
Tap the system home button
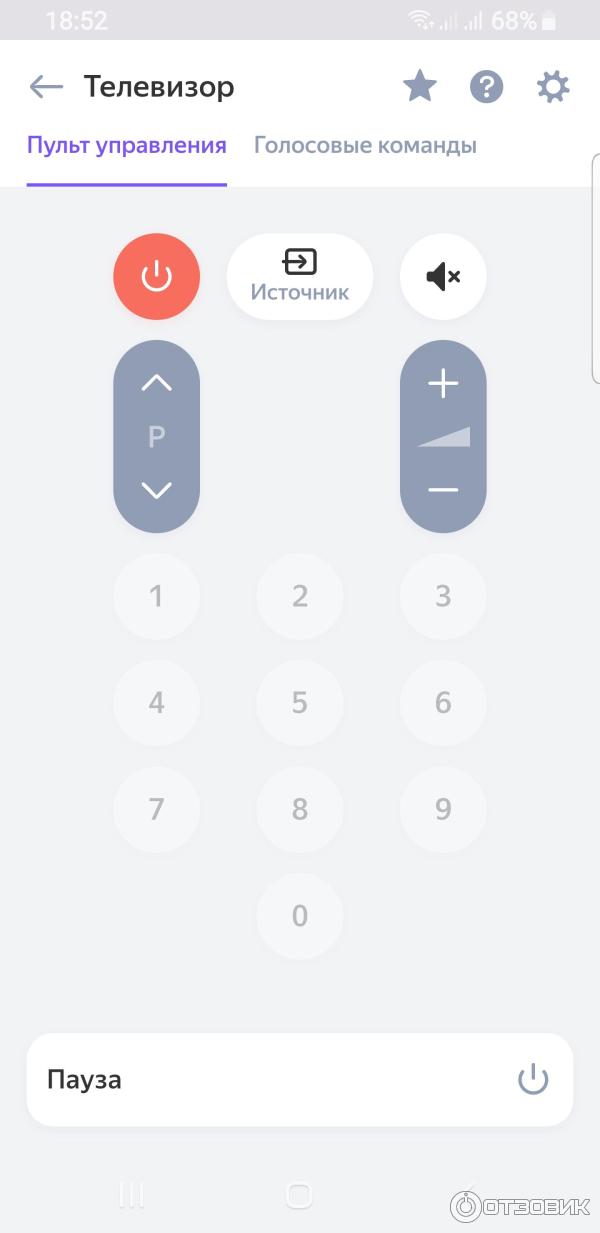(x=299, y=1194)
